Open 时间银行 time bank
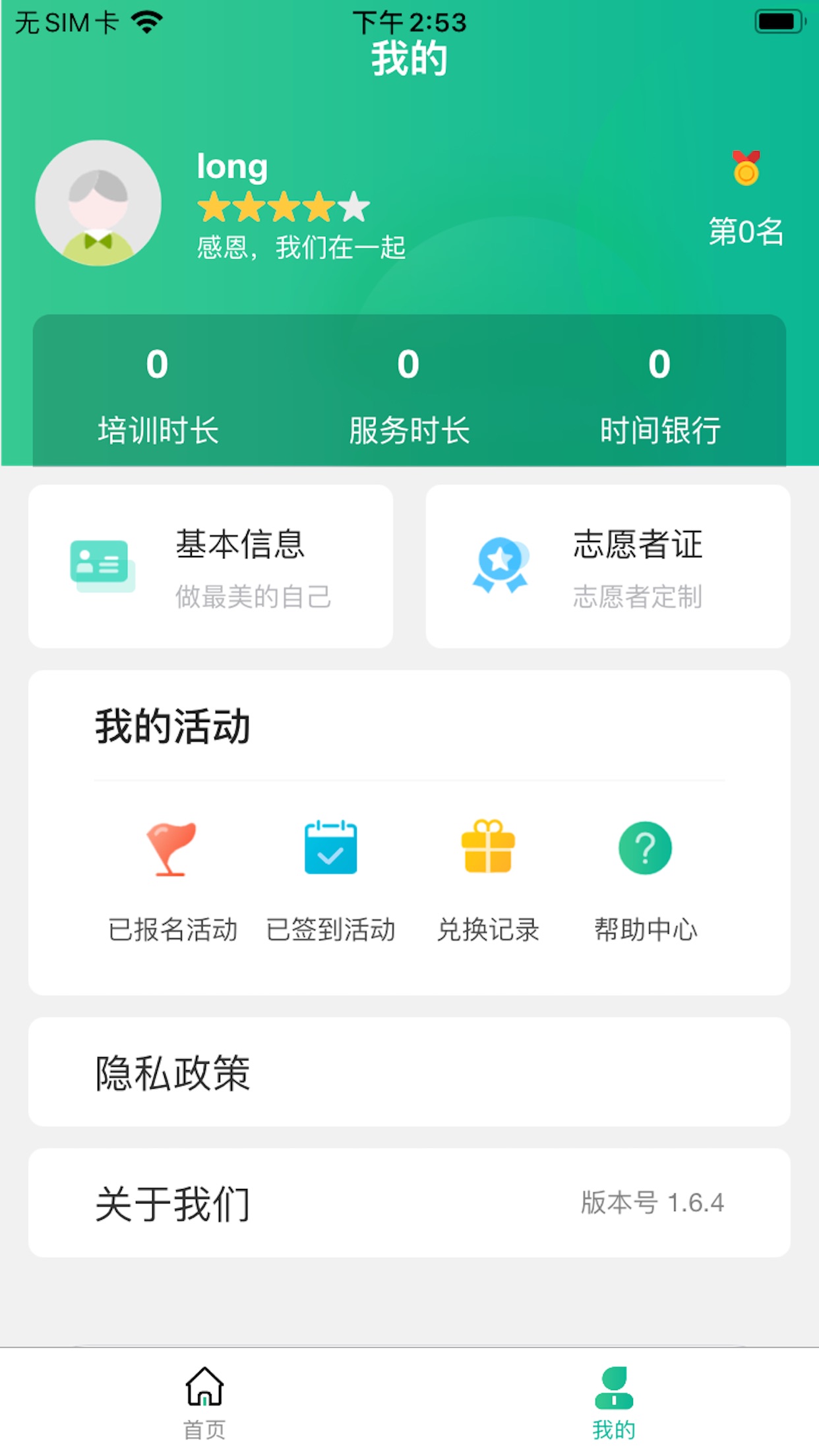 659,394
